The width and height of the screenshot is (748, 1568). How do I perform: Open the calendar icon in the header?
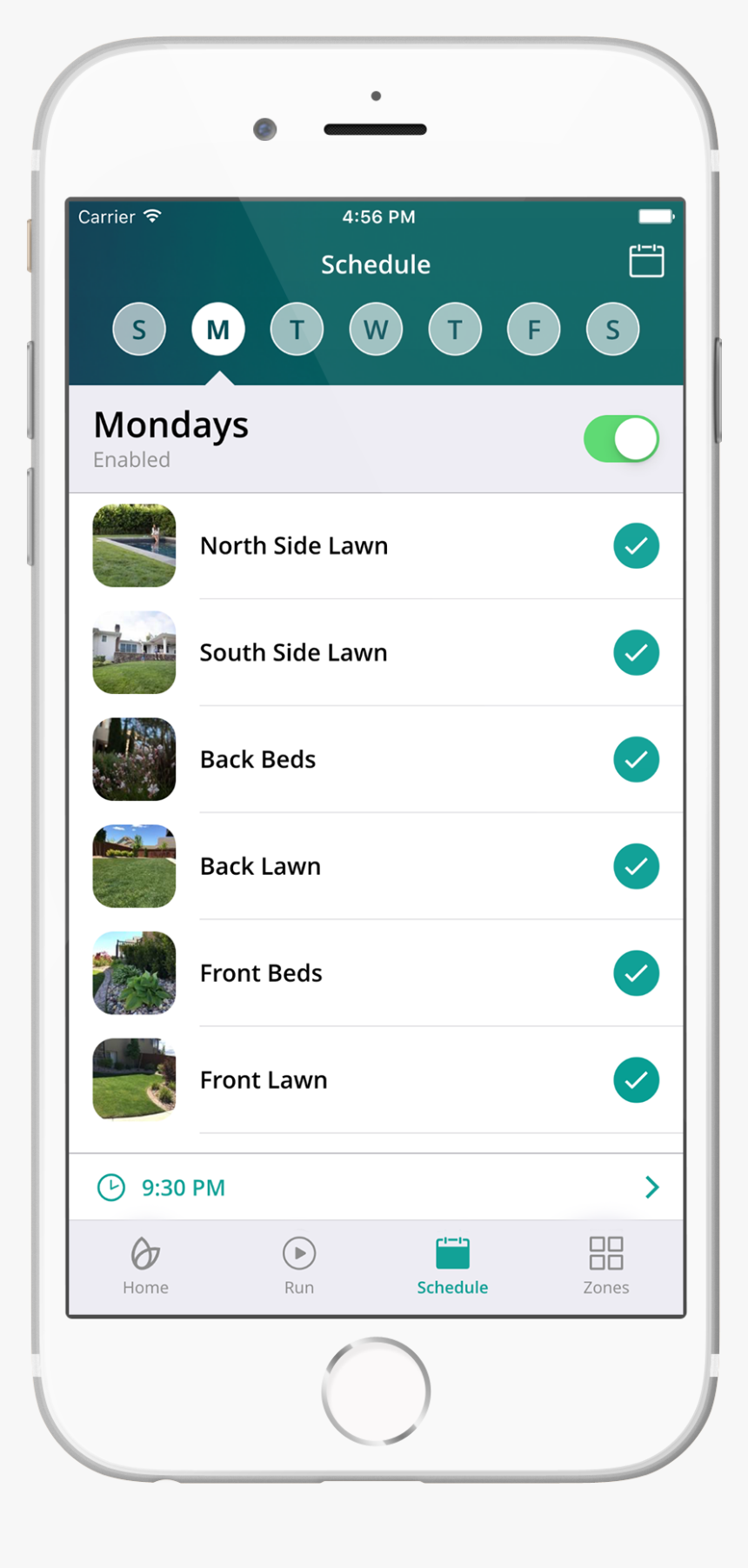point(646,261)
